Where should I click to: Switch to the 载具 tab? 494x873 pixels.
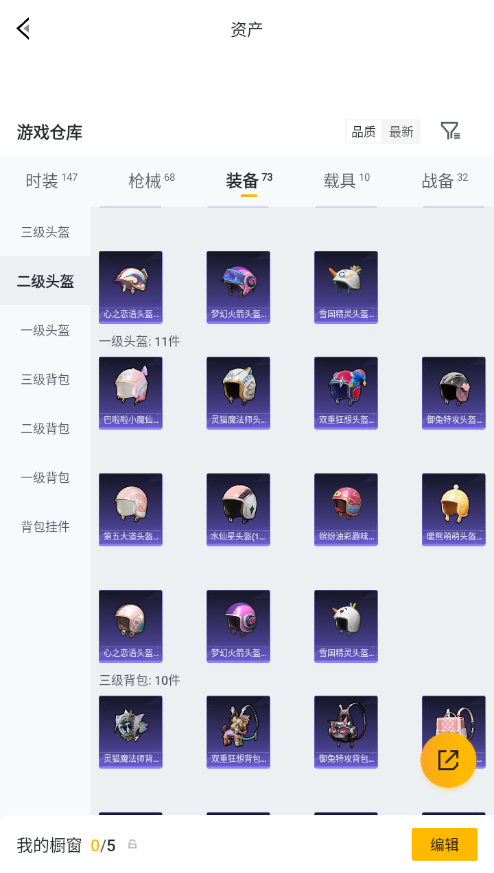pos(346,180)
